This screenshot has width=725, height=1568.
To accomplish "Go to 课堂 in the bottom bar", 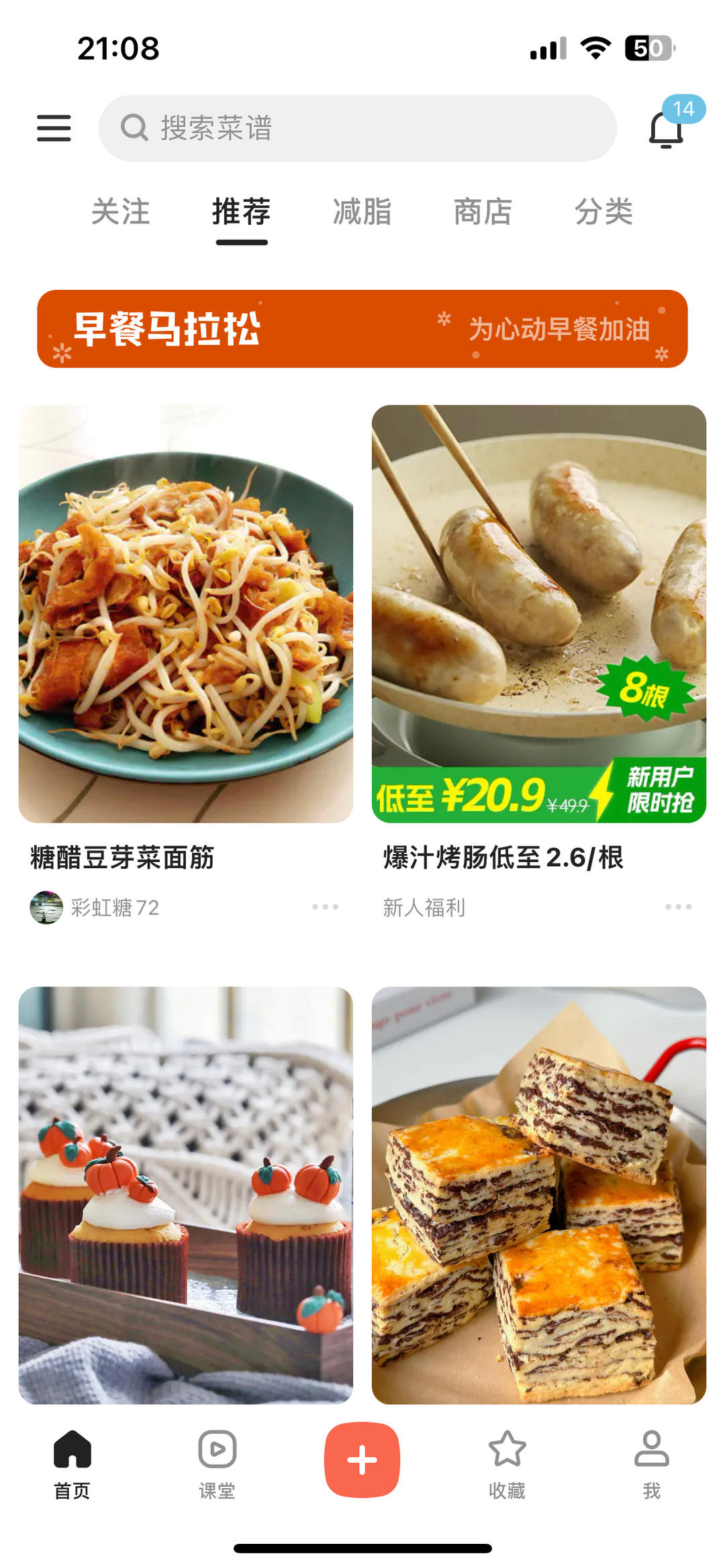I will click(x=217, y=1464).
